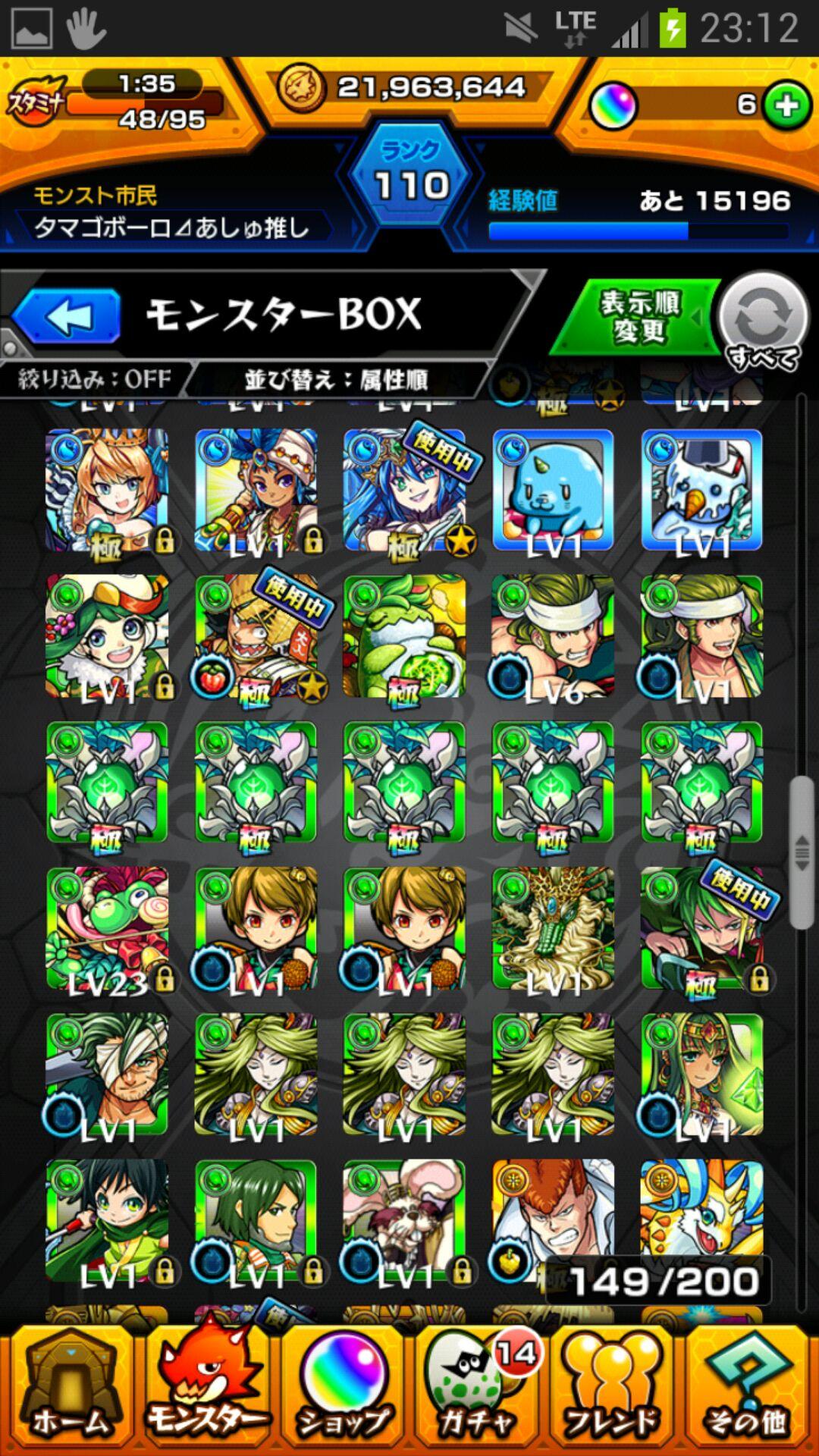The height and width of the screenshot is (1456, 819).
Task: Select the snowman monster with top hat
Action: click(701, 490)
